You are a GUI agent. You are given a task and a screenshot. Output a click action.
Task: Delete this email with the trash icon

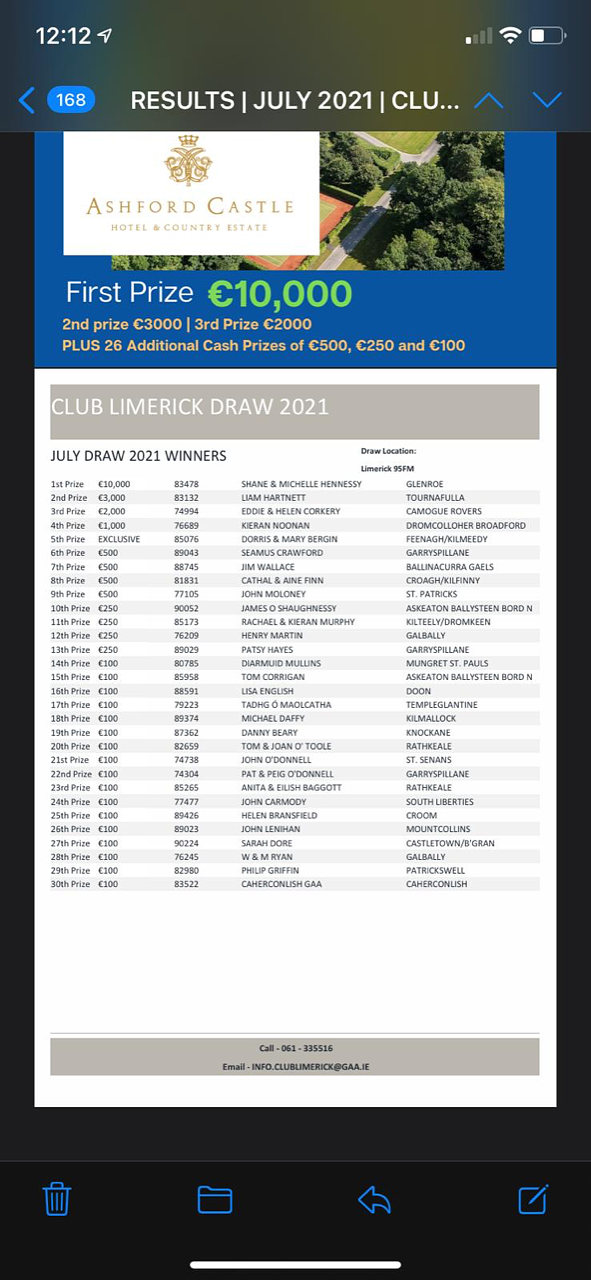[x=57, y=1198]
